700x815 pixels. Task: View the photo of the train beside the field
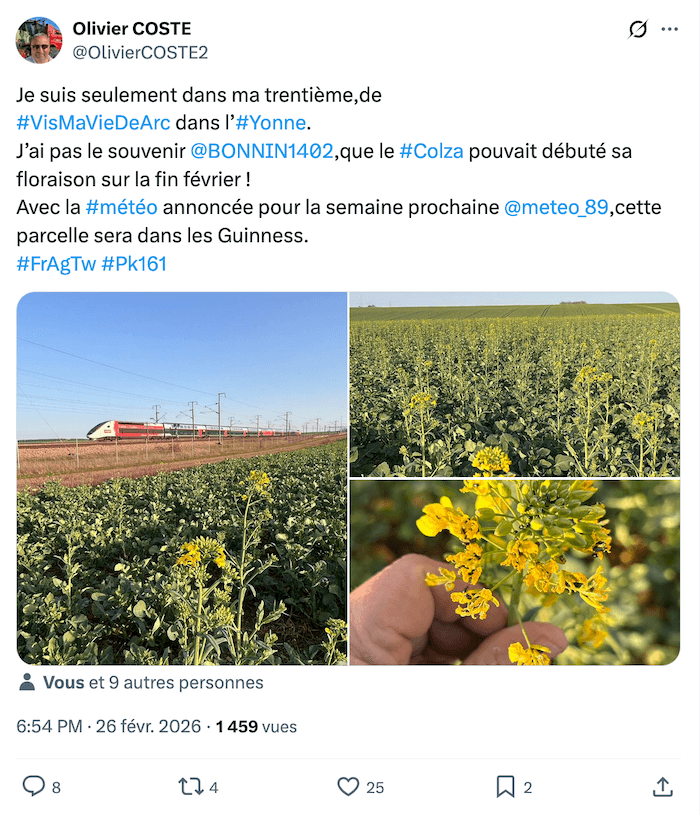click(182, 478)
